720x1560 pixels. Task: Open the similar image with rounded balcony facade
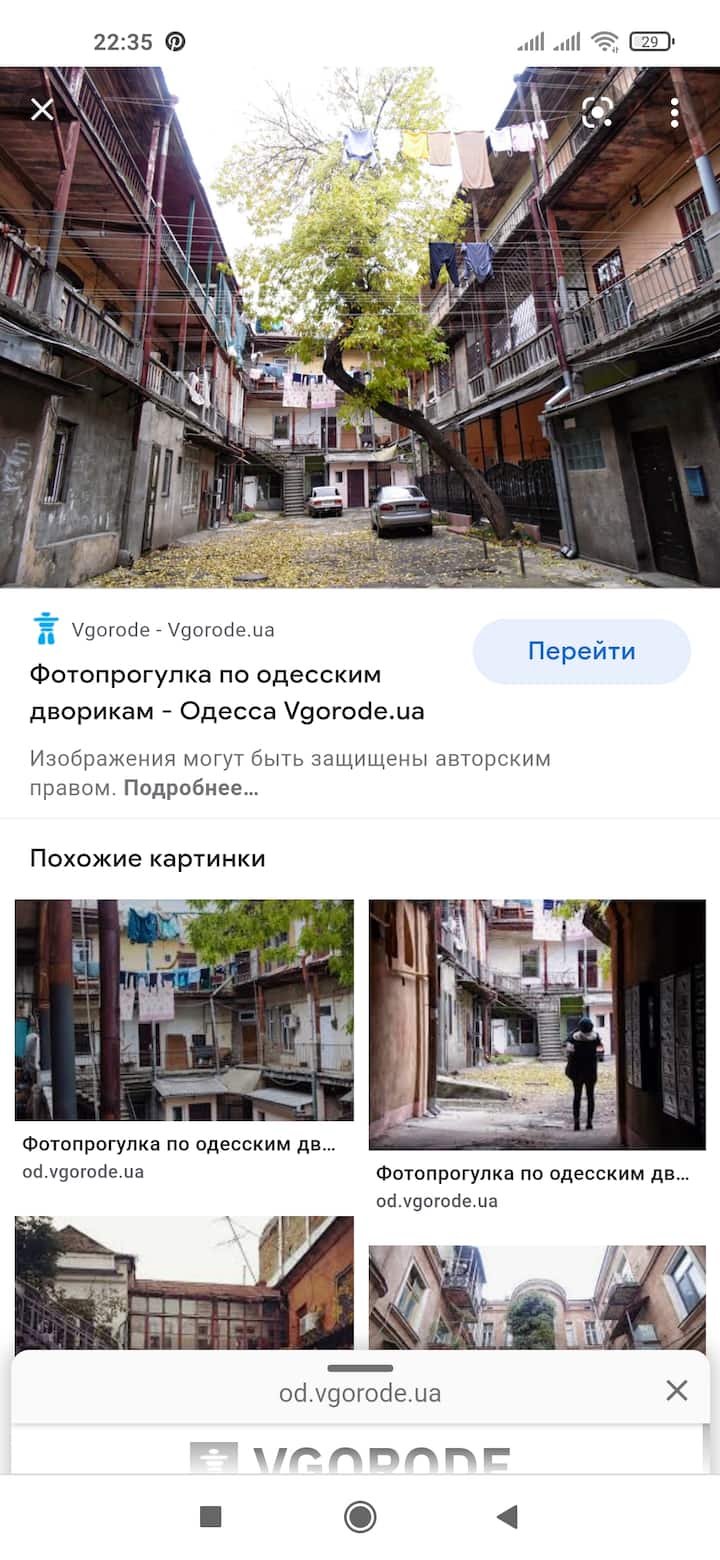tap(537, 1296)
